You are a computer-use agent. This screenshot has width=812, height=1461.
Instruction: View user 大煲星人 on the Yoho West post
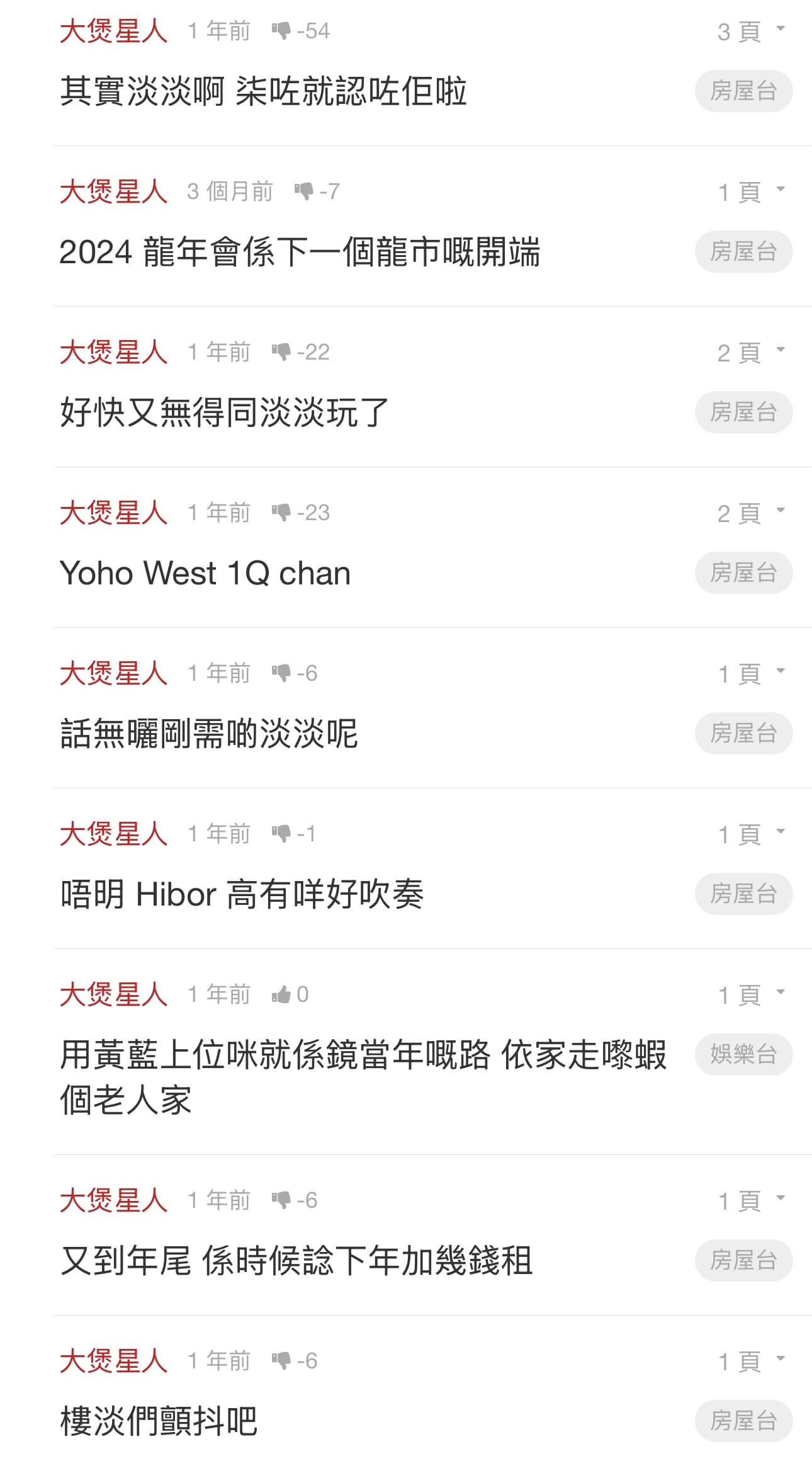[114, 513]
